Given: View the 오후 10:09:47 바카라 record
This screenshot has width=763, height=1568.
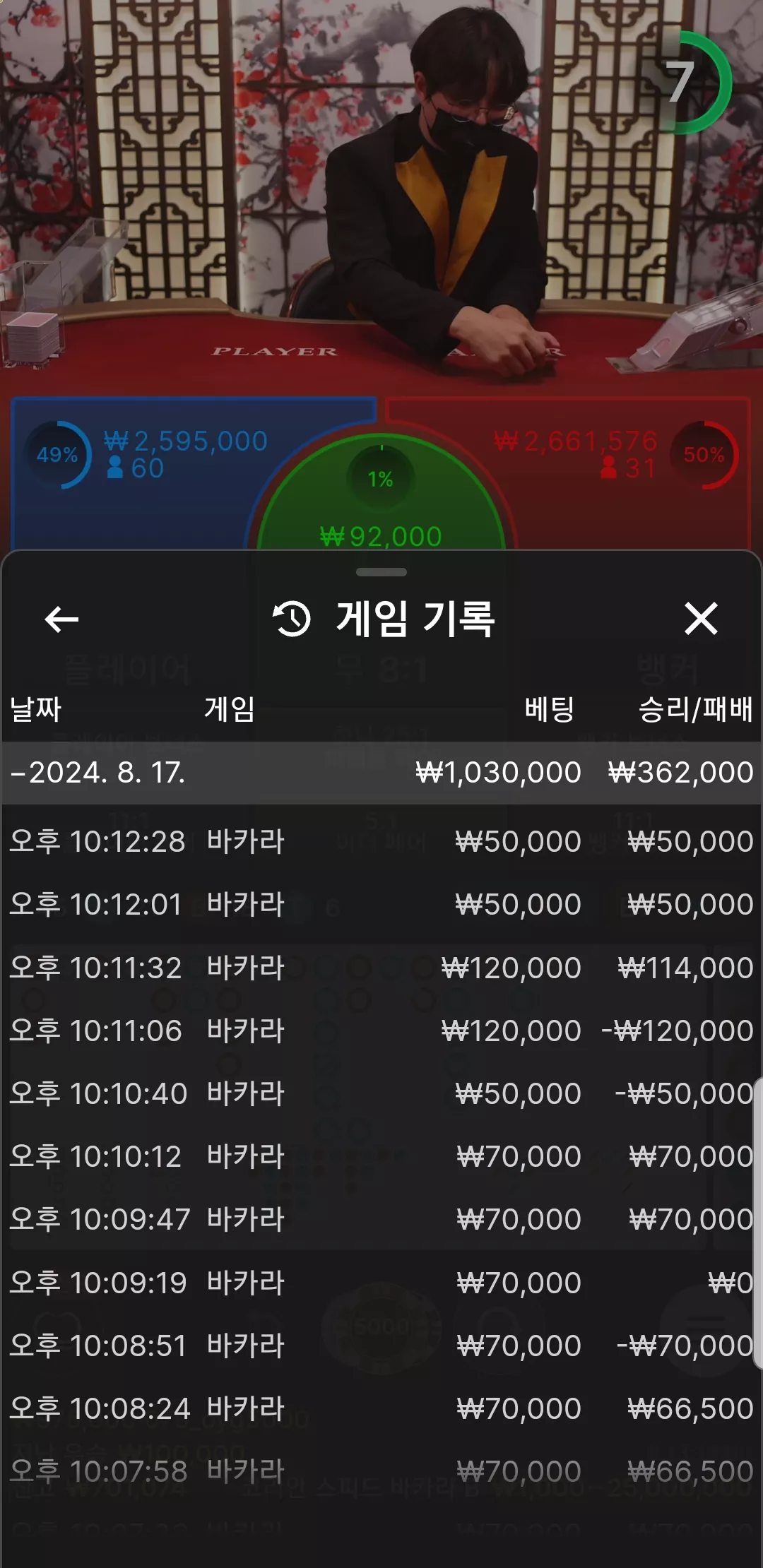Looking at the screenshot, I should point(381,1219).
